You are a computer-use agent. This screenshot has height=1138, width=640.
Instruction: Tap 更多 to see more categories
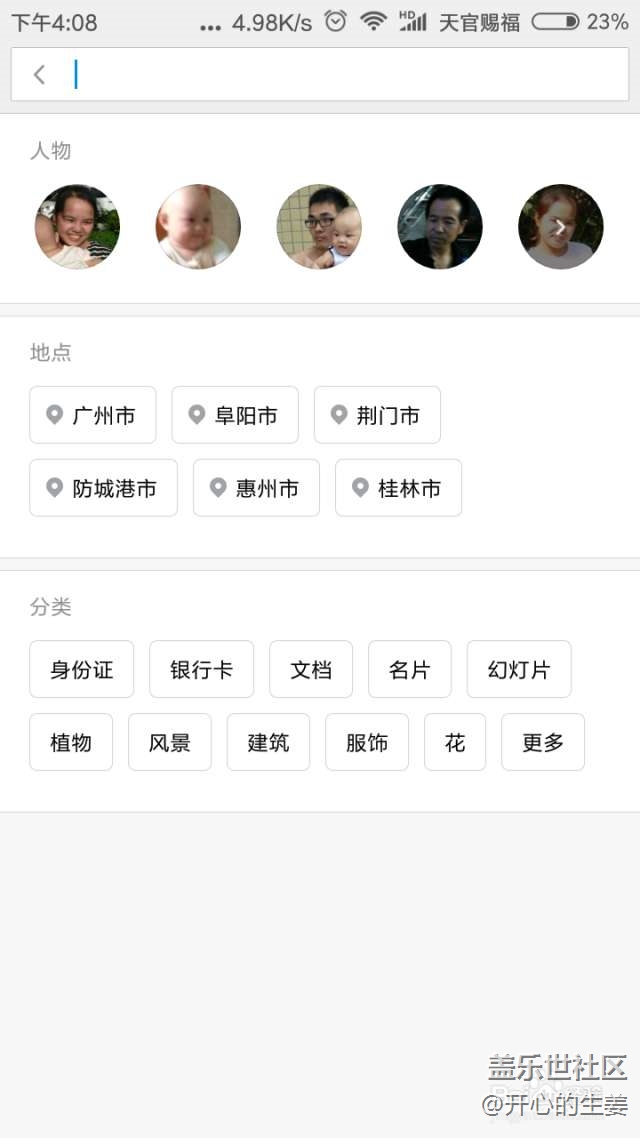point(543,742)
